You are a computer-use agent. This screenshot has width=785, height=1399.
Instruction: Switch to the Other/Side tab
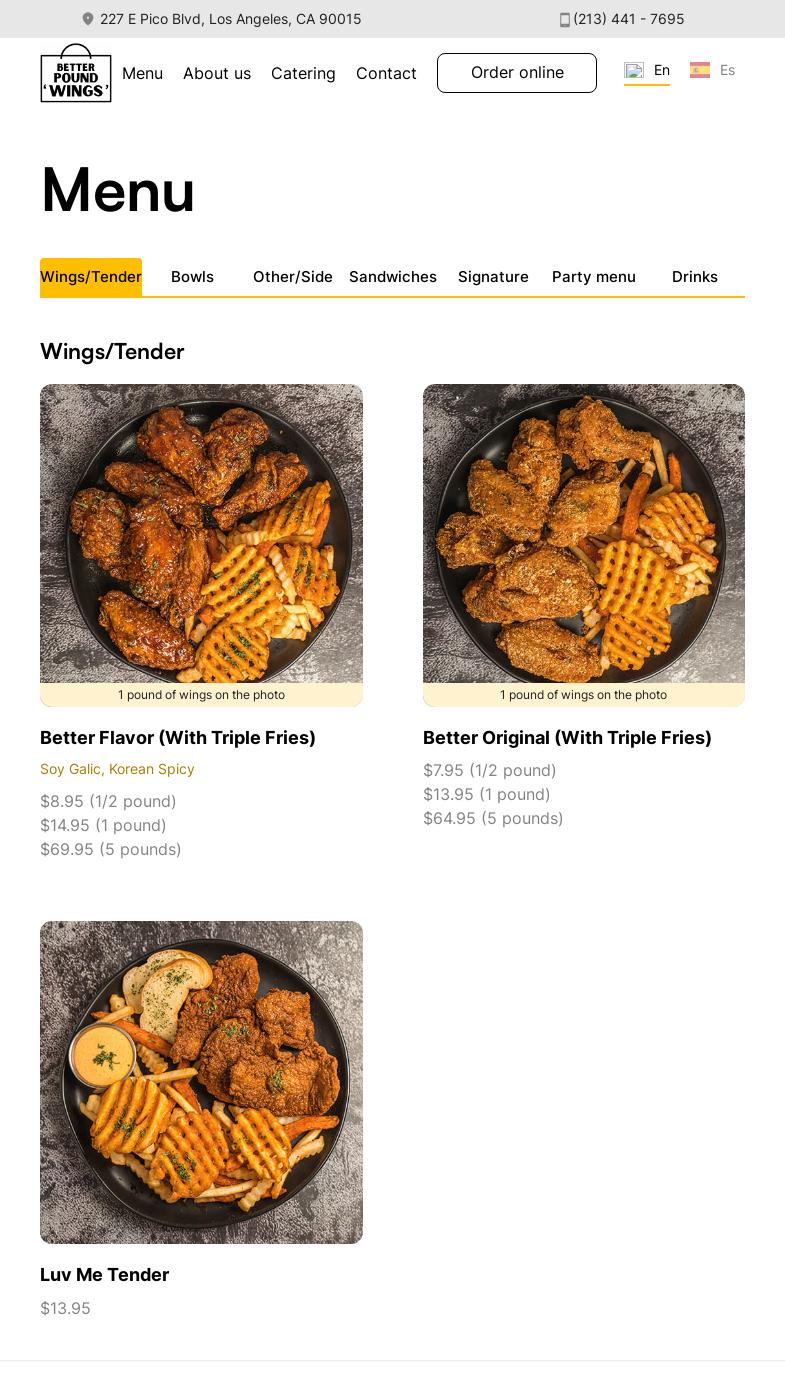tap(293, 277)
